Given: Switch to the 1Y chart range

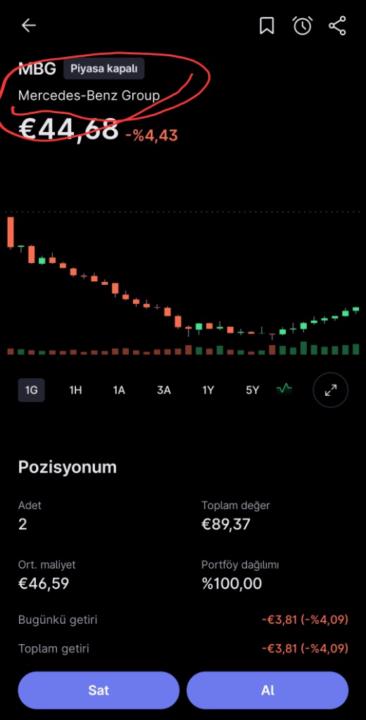Looking at the screenshot, I should tap(208, 390).
